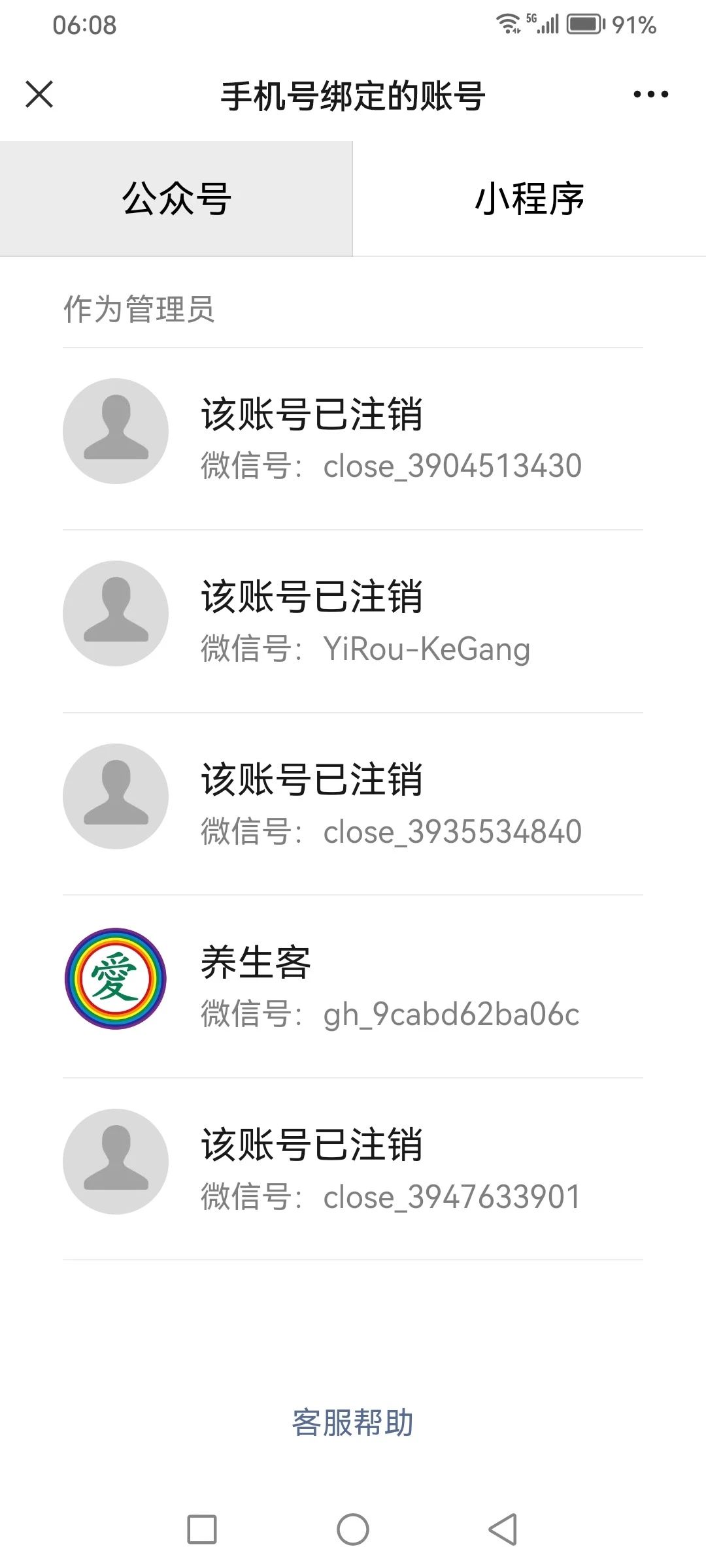Tap the 客服帮助 link
This screenshot has height=1568, width=706.
coord(352,1422)
